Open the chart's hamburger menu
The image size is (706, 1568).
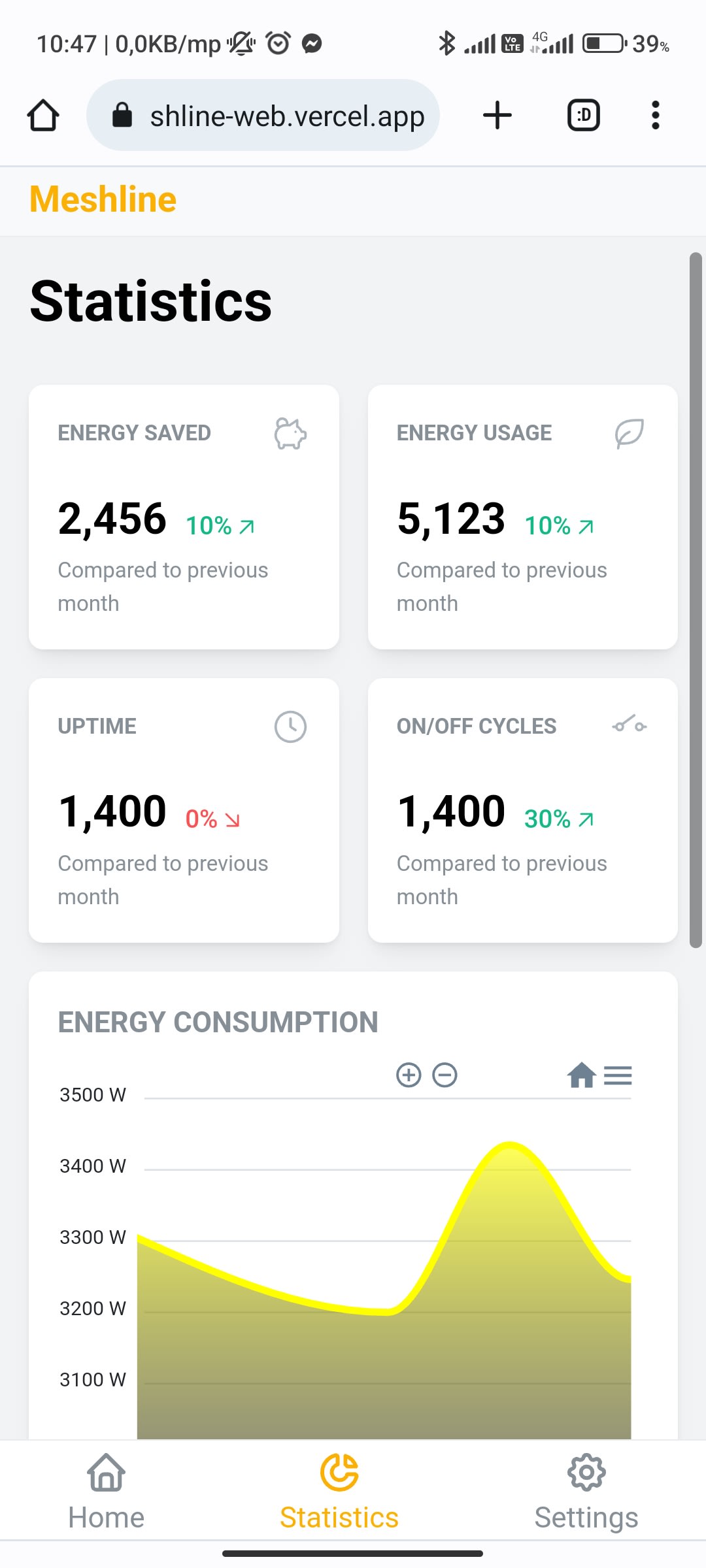click(x=618, y=1075)
